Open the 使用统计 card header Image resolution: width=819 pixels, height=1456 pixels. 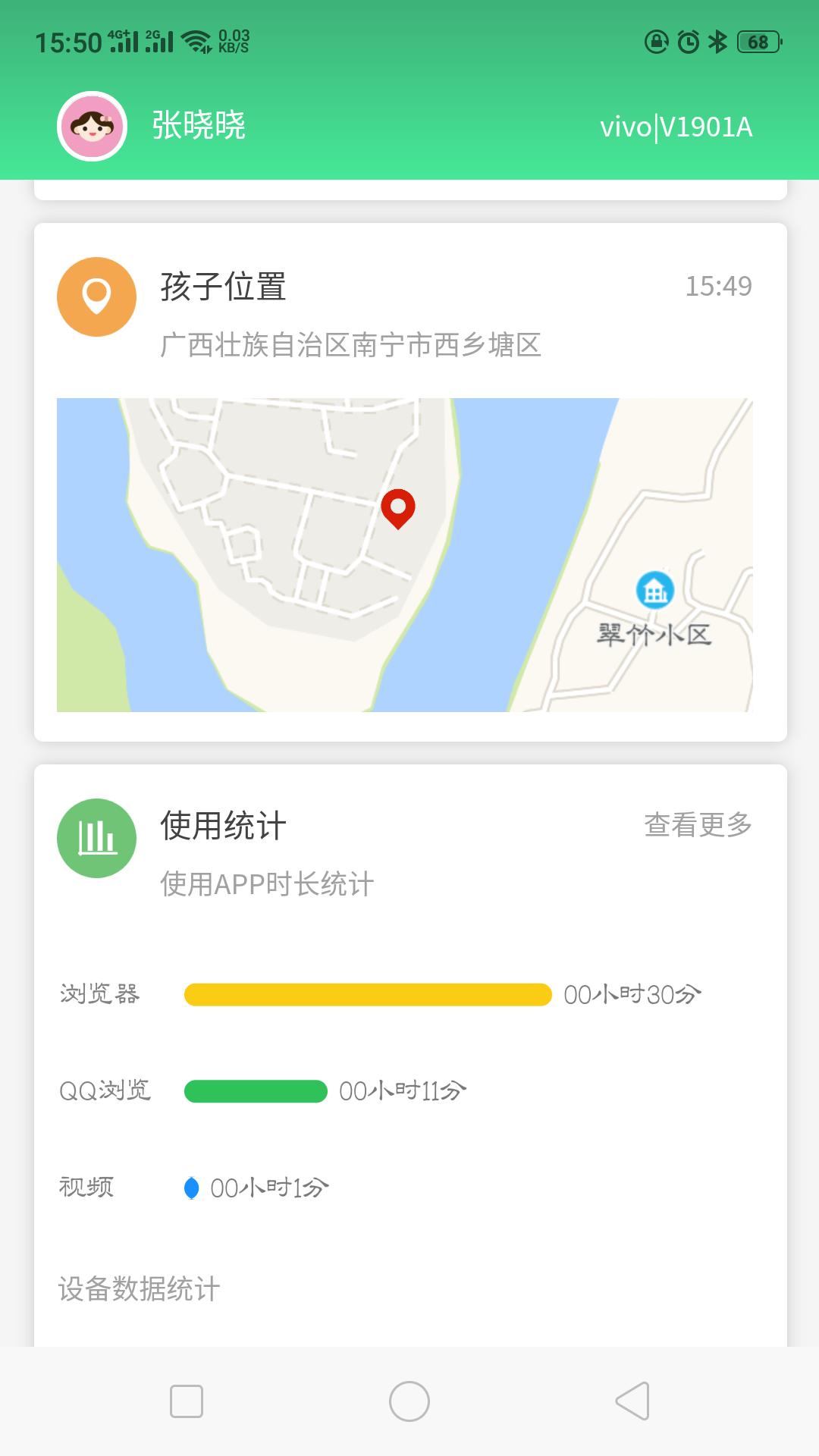click(223, 826)
